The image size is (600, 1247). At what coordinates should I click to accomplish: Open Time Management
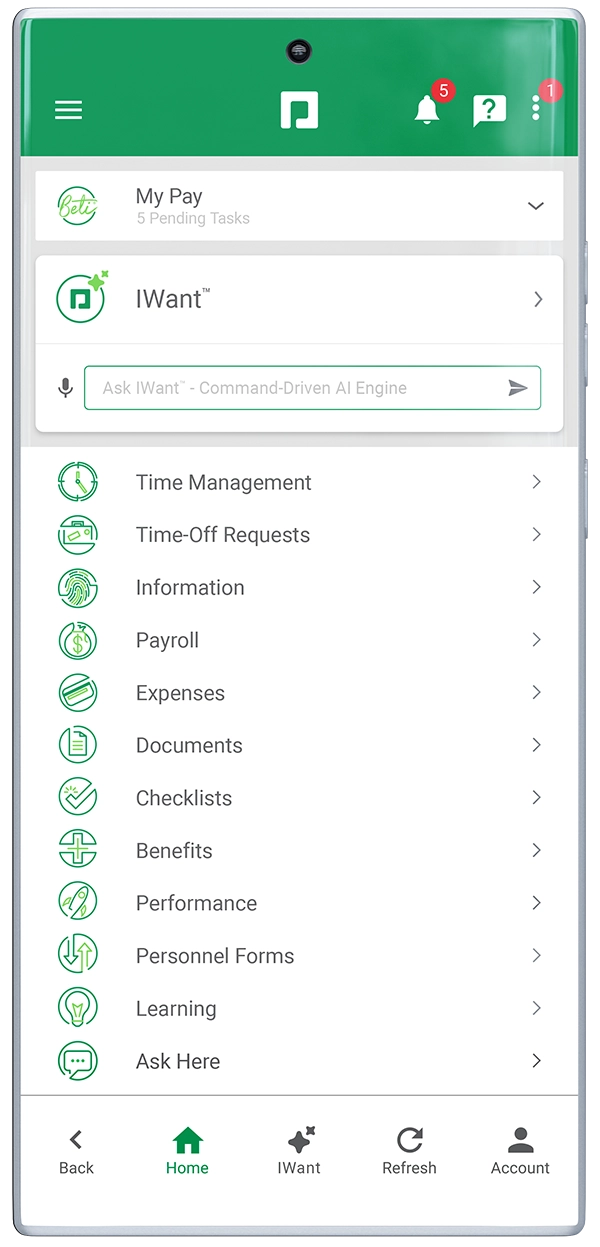point(299,482)
